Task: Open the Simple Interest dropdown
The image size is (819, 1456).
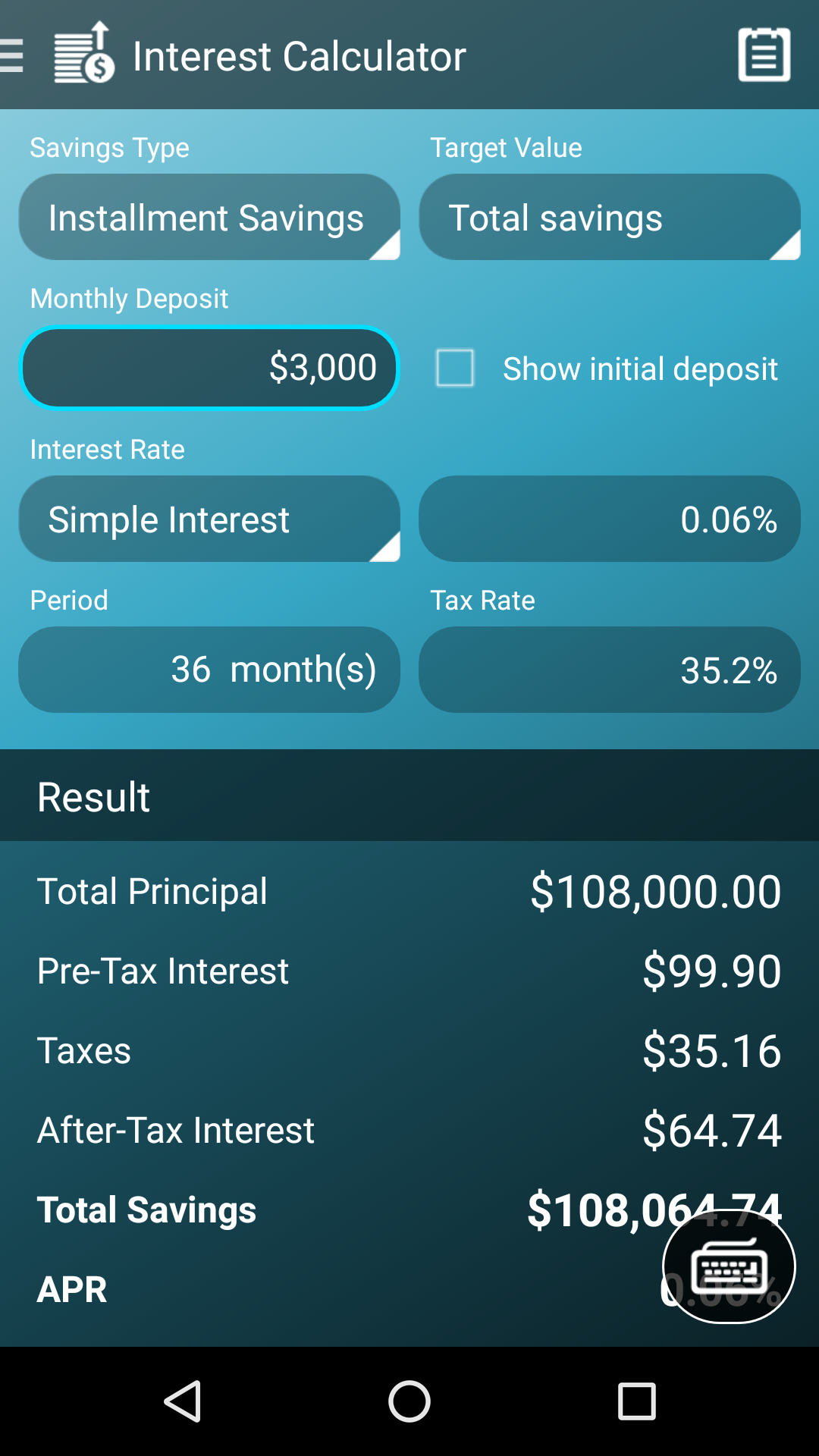Action: 209,519
